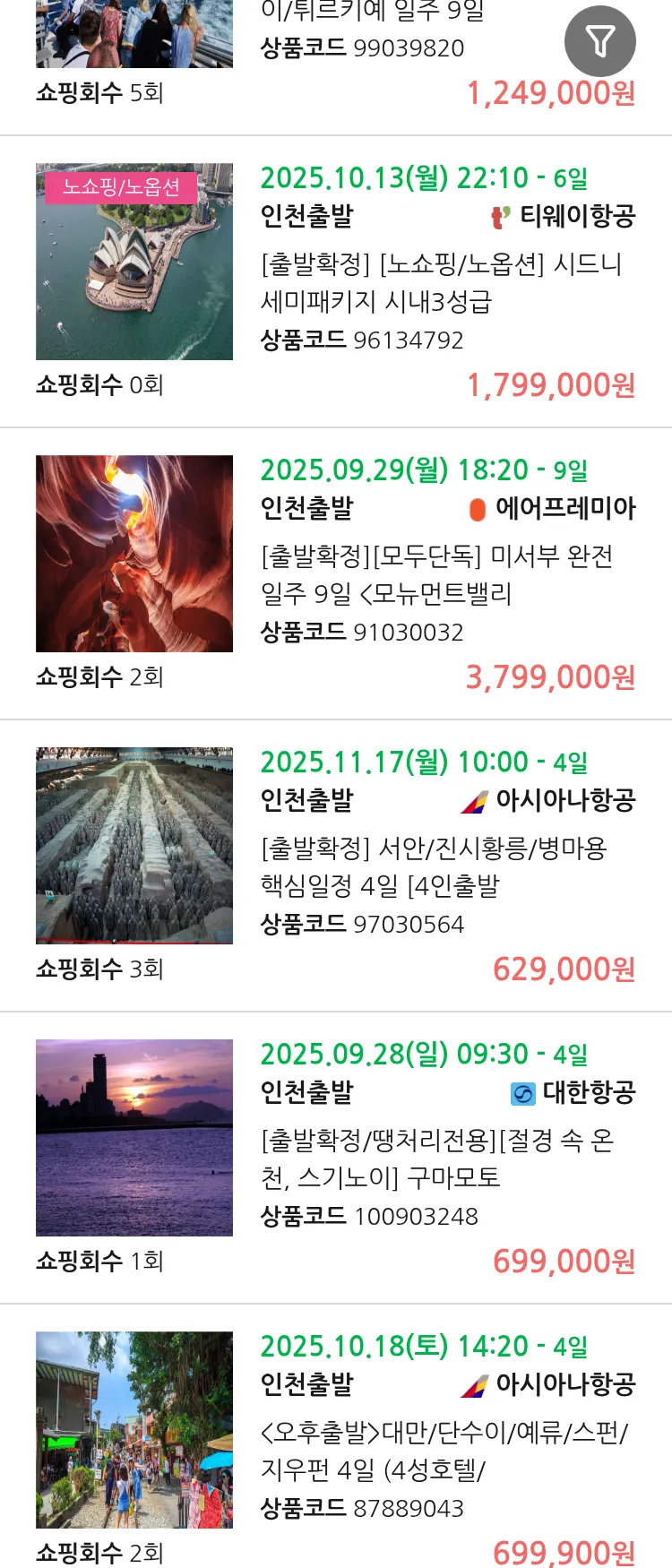The image size is (672, 1568).
Task: View the 미서부 완전 일주 9일 package
Action: (436, 574)
